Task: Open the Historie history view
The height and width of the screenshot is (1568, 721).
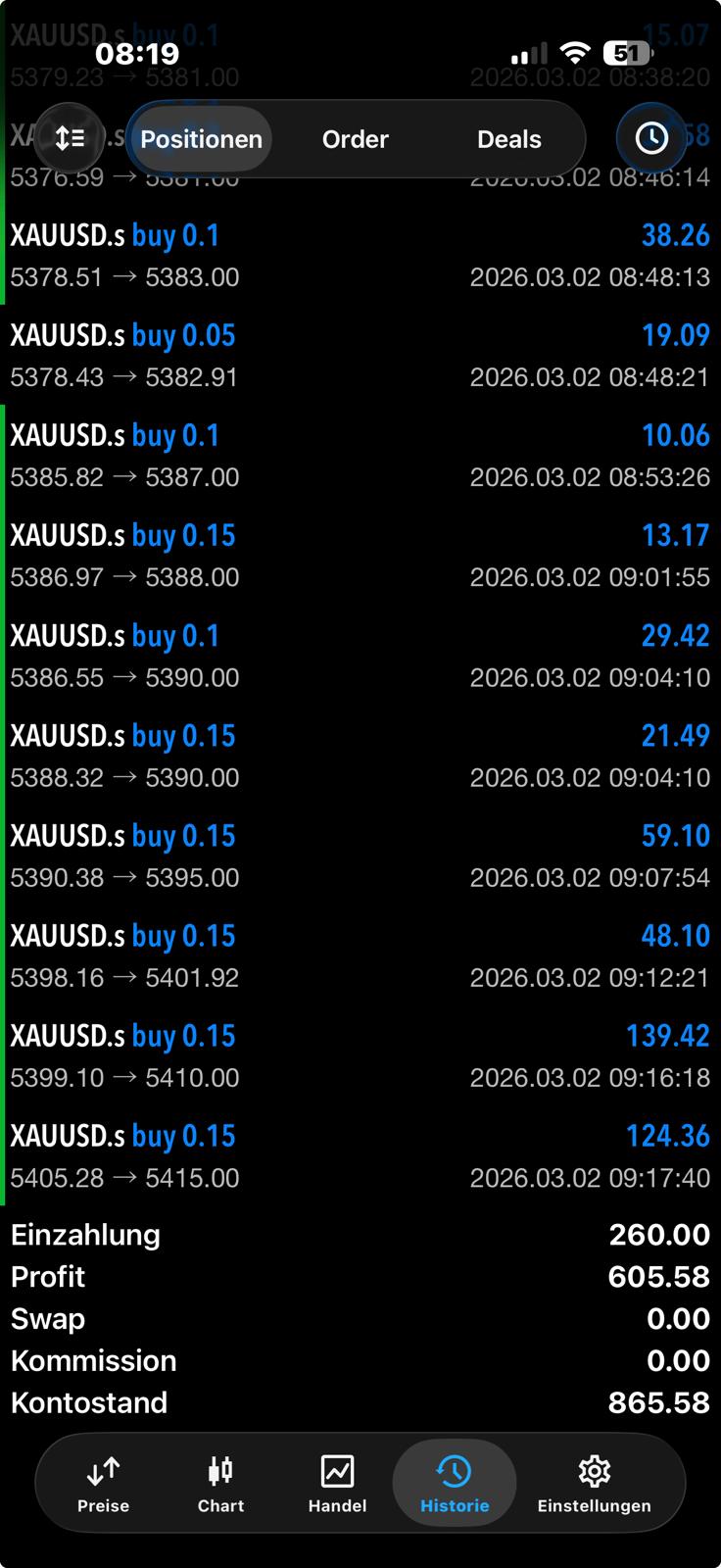Action: point(453,1482)
